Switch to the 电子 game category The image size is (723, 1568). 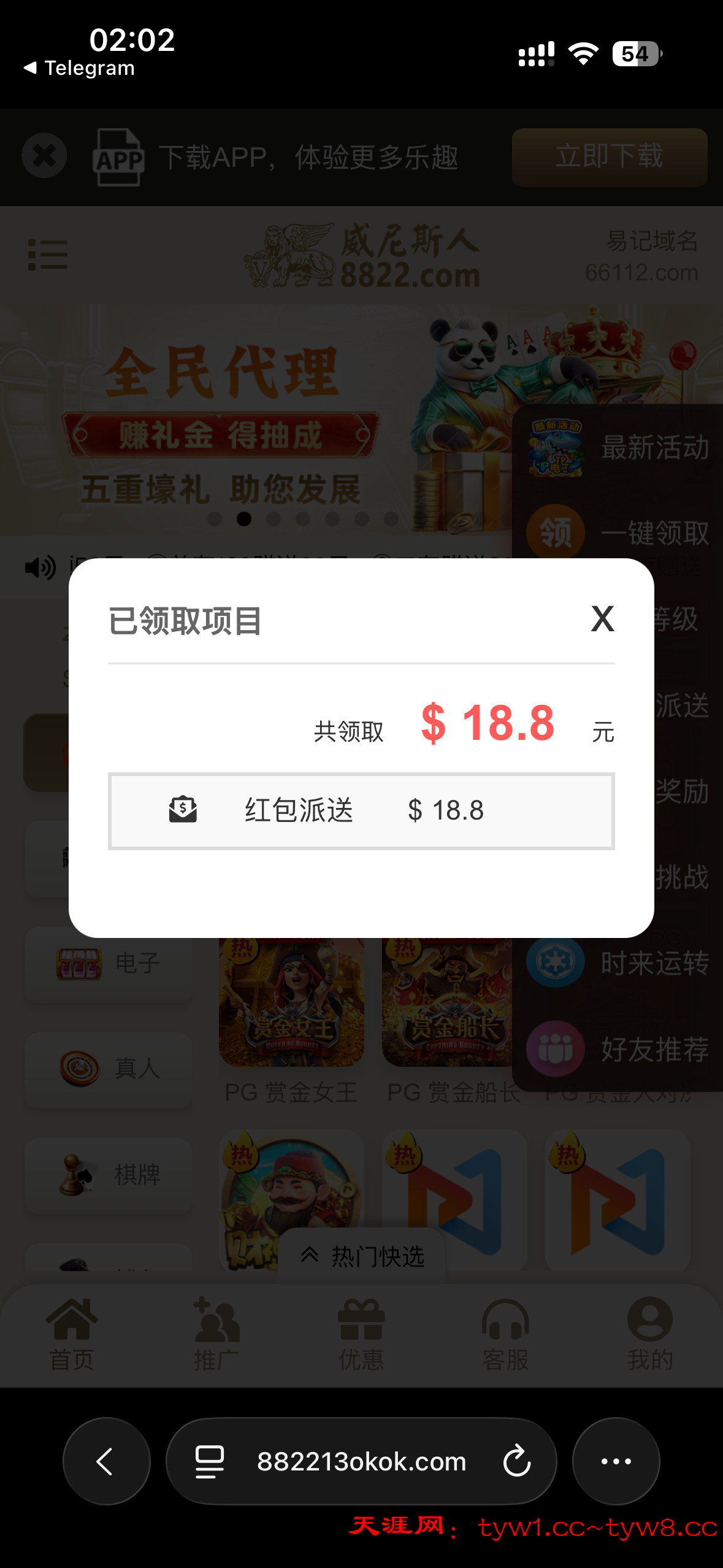pos(109,963)
